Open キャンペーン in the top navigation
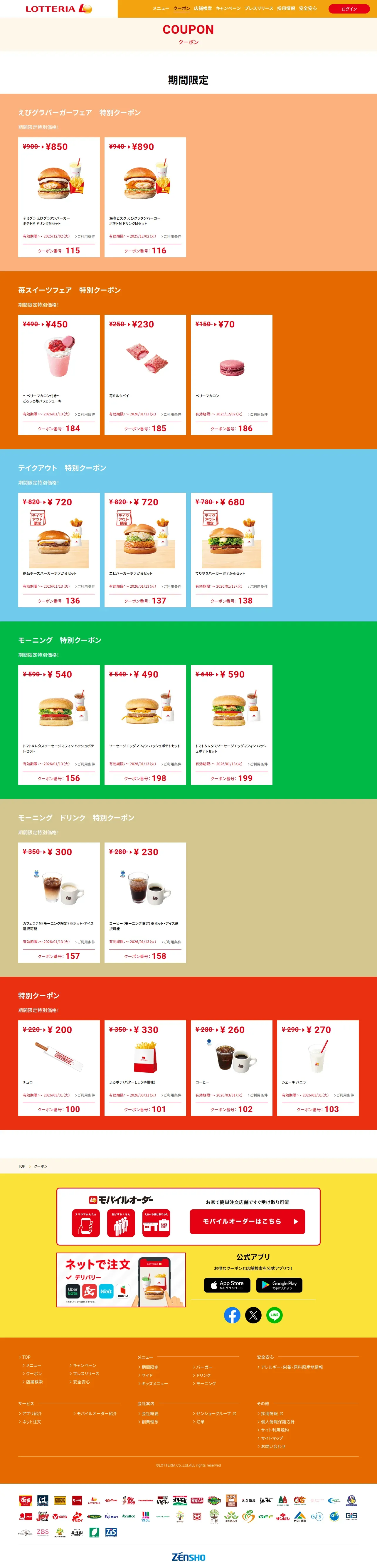 pos(228,9)
